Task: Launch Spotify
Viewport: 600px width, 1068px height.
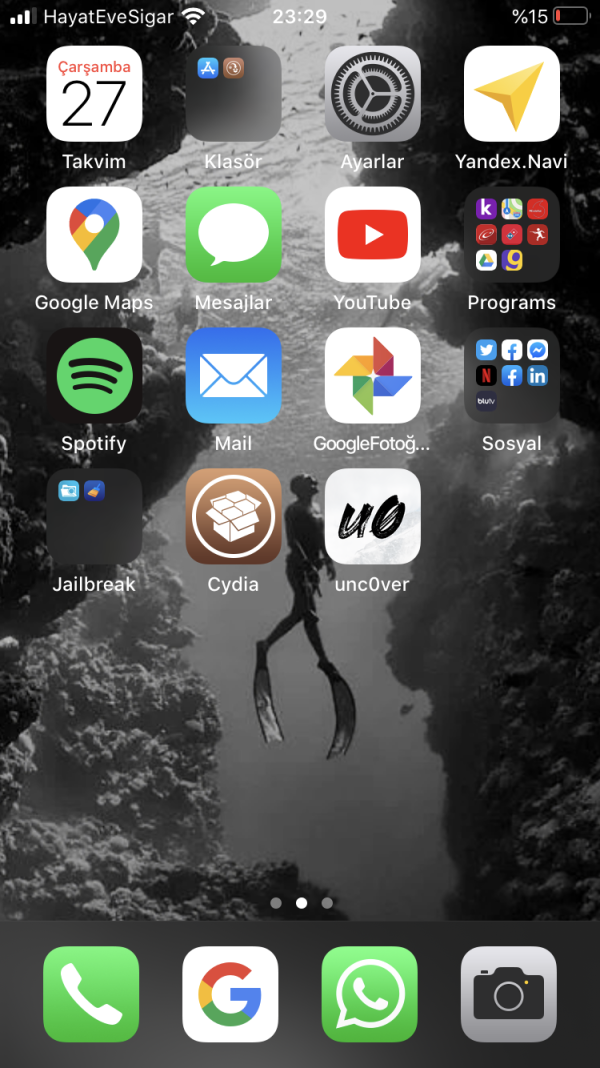Action: (94, 376)
